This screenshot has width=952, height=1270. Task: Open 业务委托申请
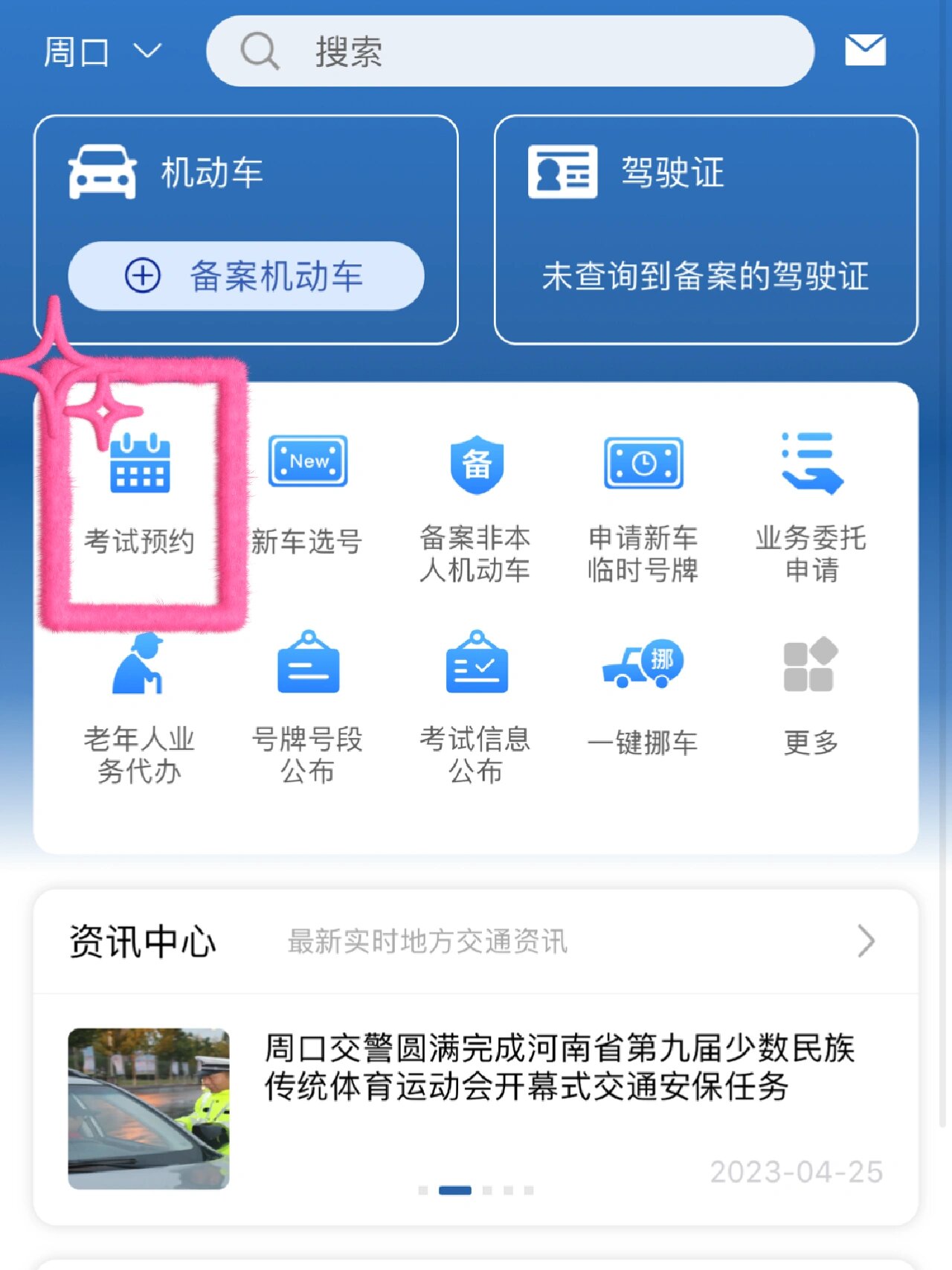[811, 506]
